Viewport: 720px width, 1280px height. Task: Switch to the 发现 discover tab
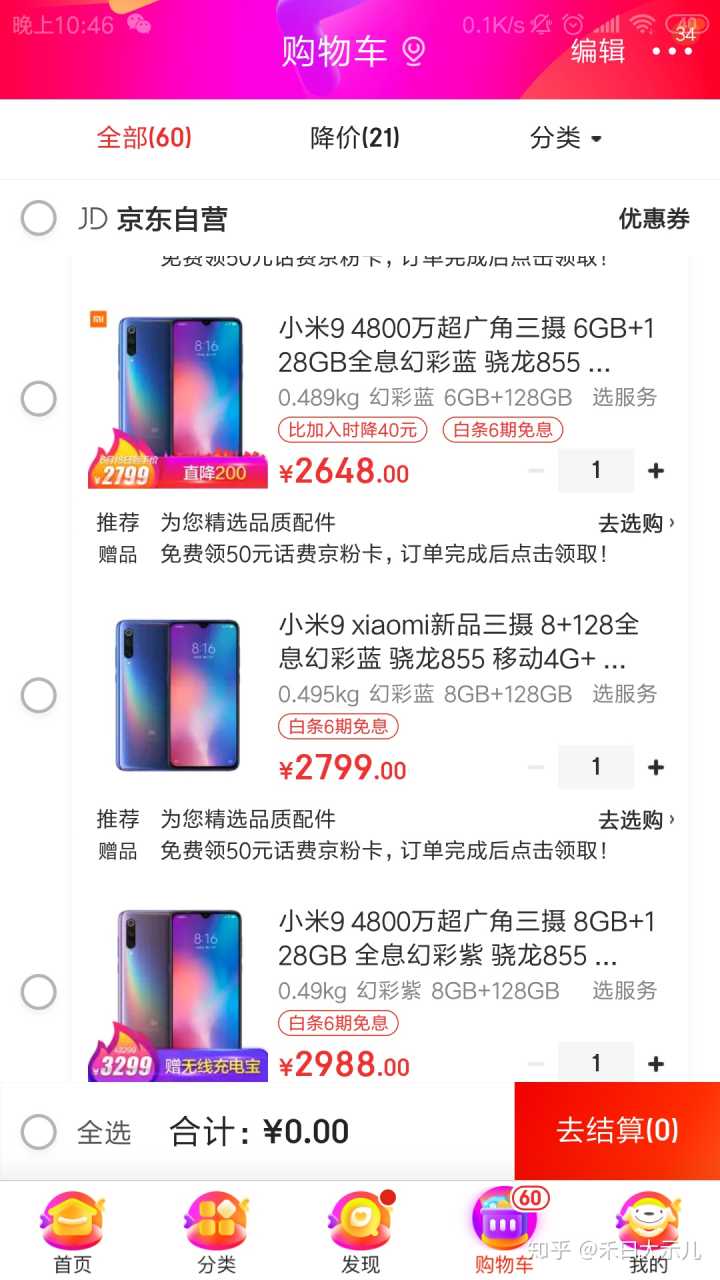[360, 1232]
